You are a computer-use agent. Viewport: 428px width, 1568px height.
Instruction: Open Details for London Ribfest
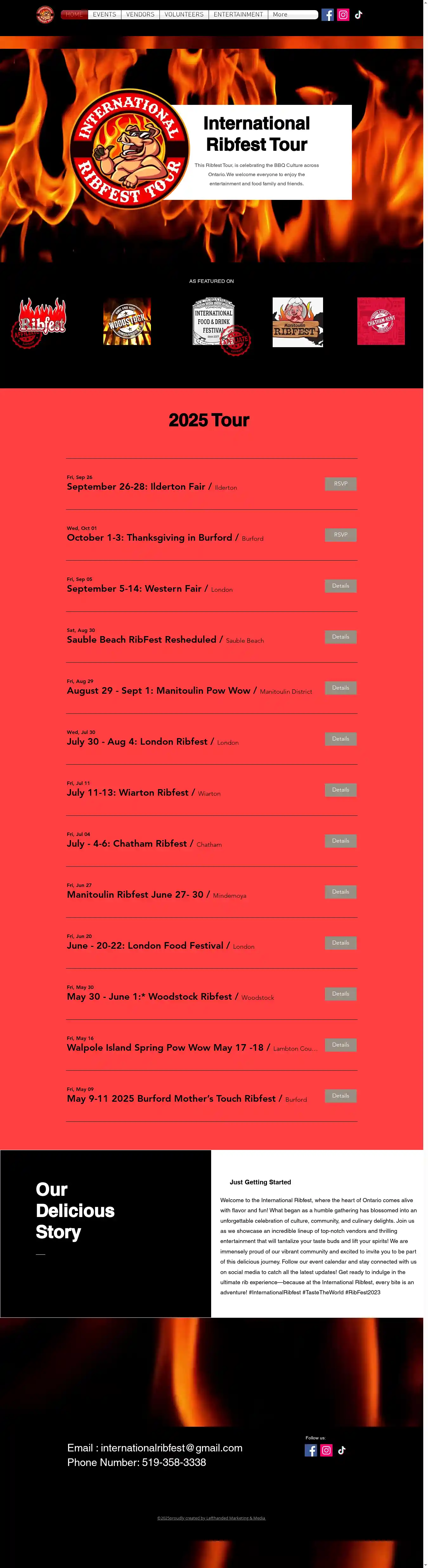340,739
